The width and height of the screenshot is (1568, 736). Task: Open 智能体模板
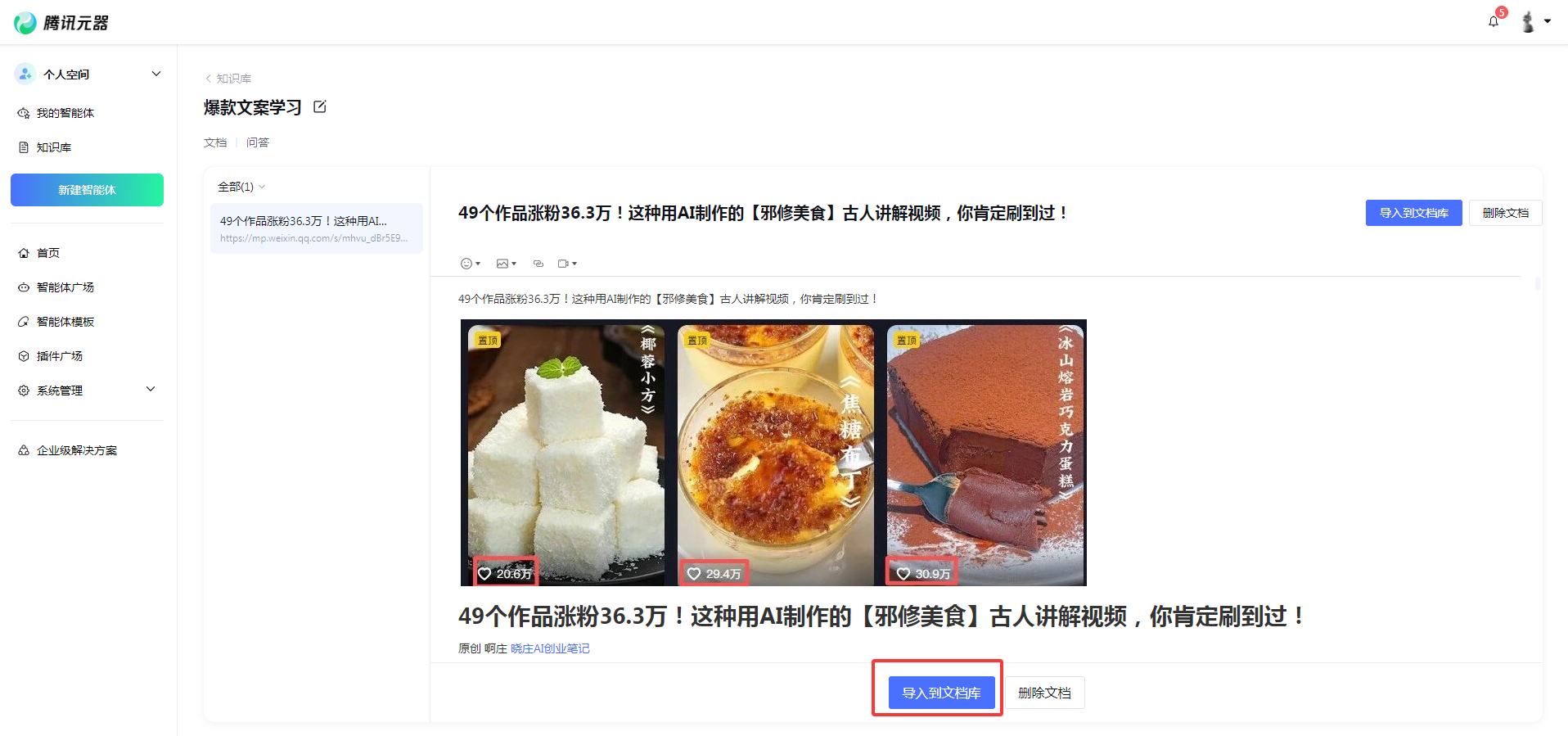pos(65,322)
